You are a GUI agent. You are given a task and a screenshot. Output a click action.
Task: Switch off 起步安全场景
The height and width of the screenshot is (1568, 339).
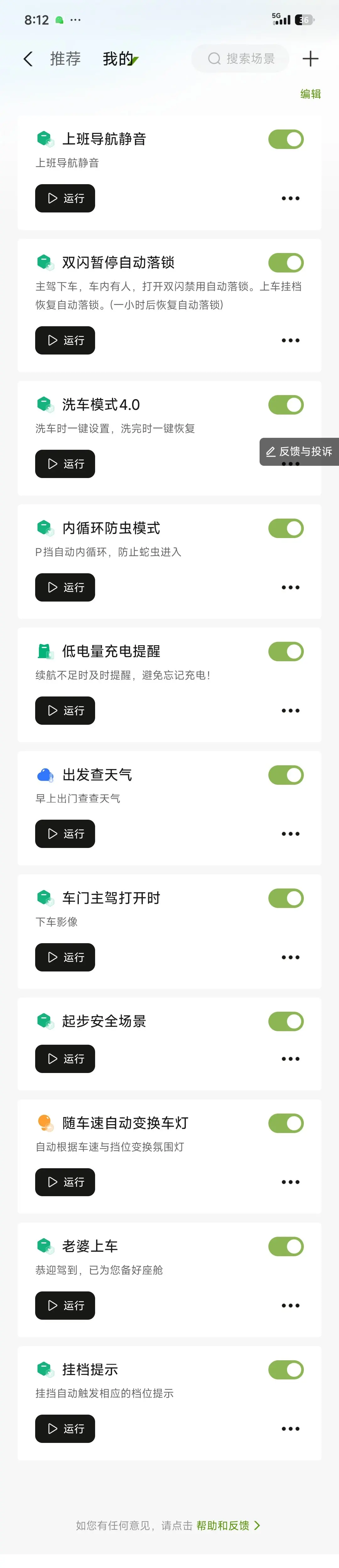click(286, 1021)
